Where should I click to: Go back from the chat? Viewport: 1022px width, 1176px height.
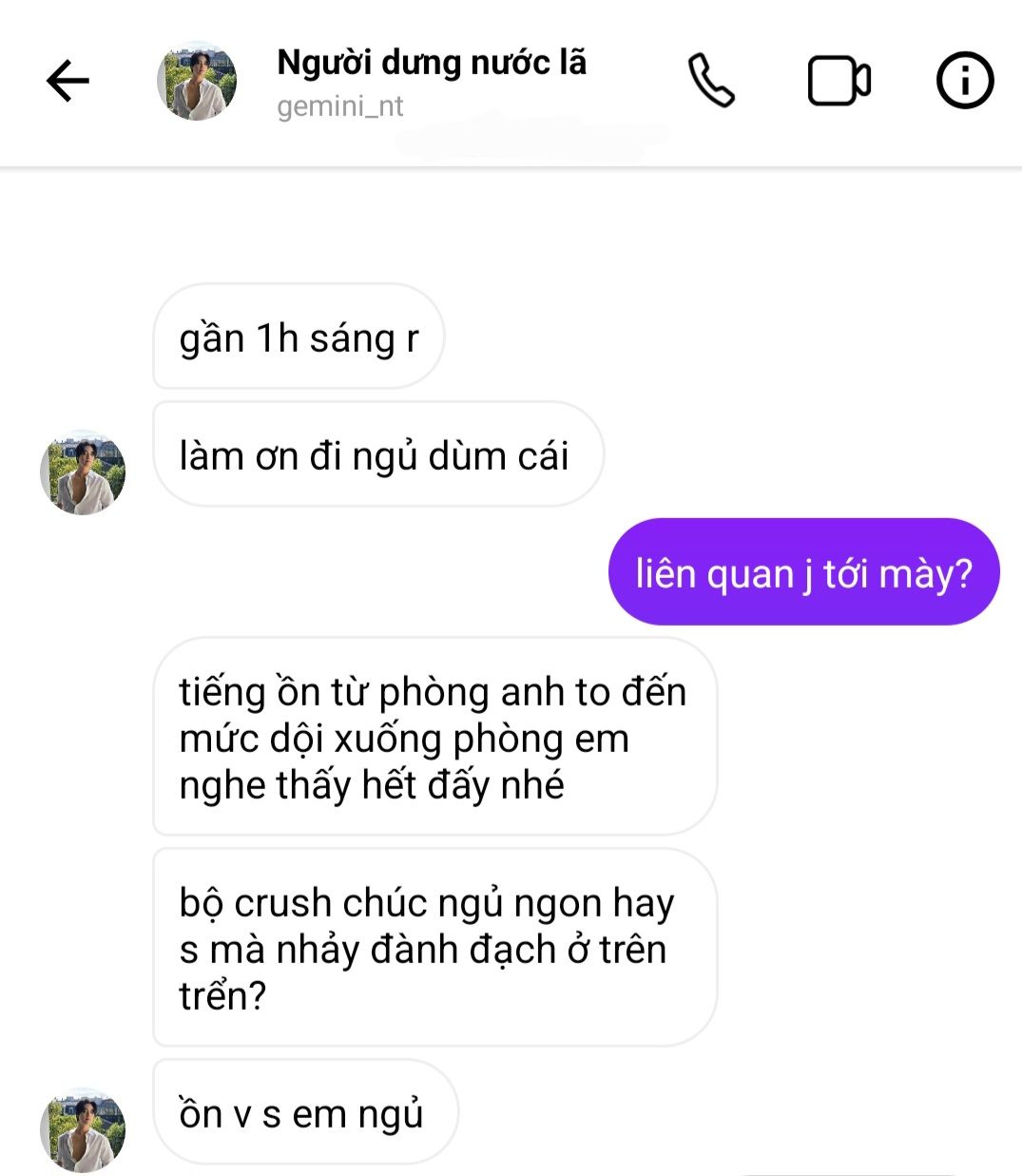67,81
